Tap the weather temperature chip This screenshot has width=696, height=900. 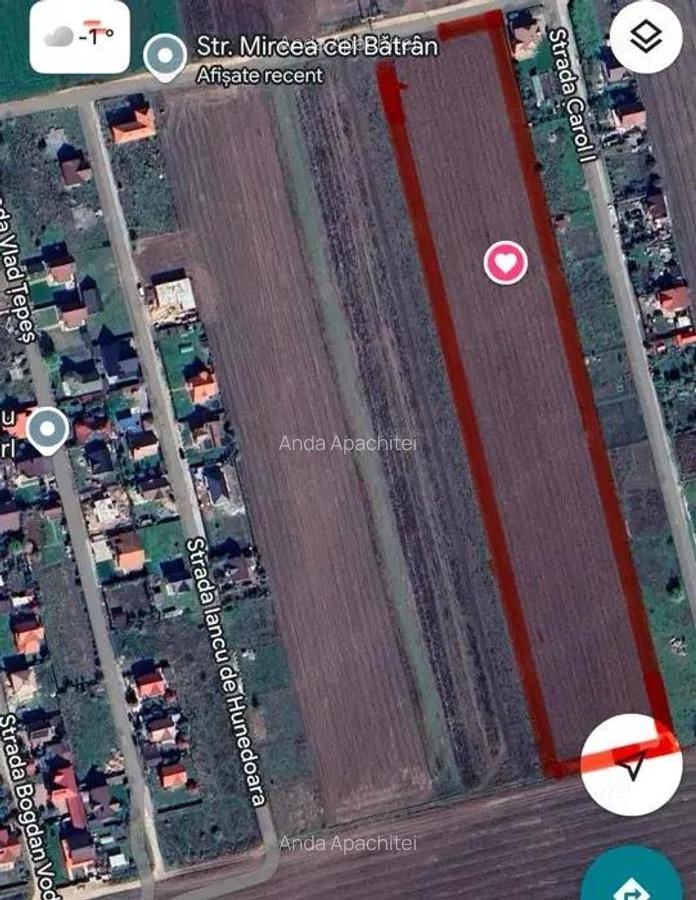click(80, 37)
